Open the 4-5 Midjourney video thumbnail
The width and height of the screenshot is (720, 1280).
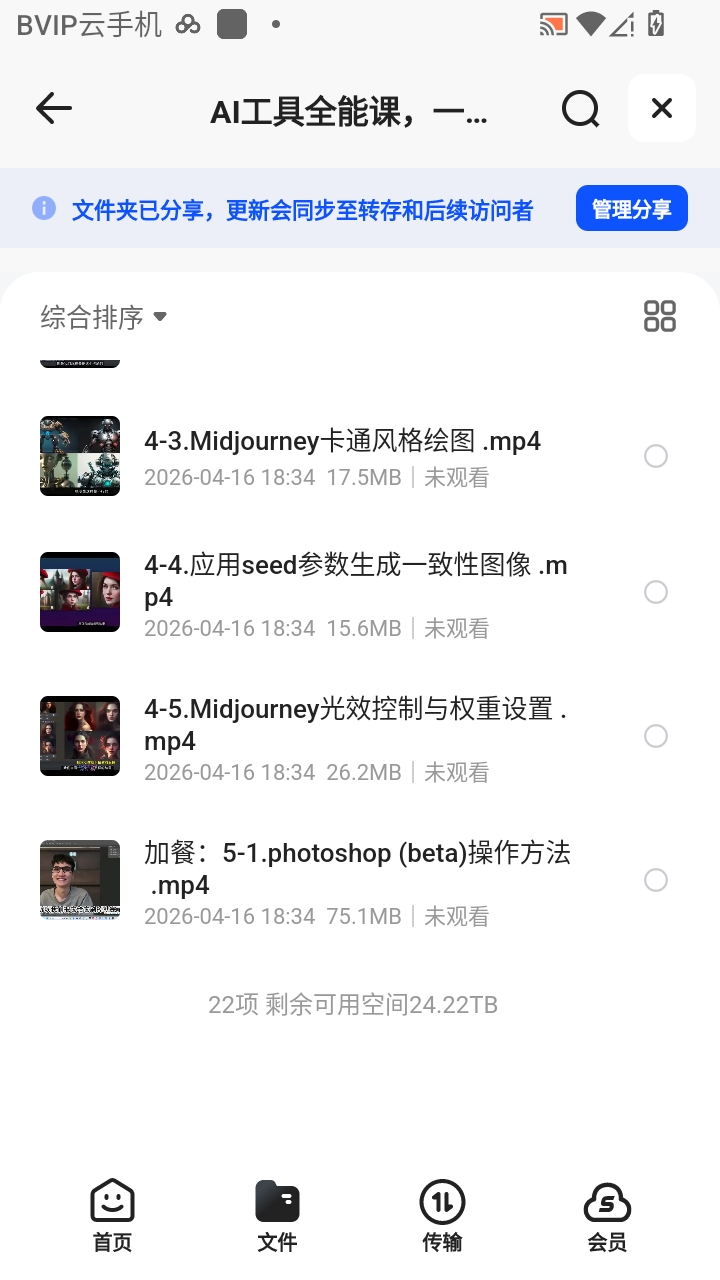(x=79, y=736)
